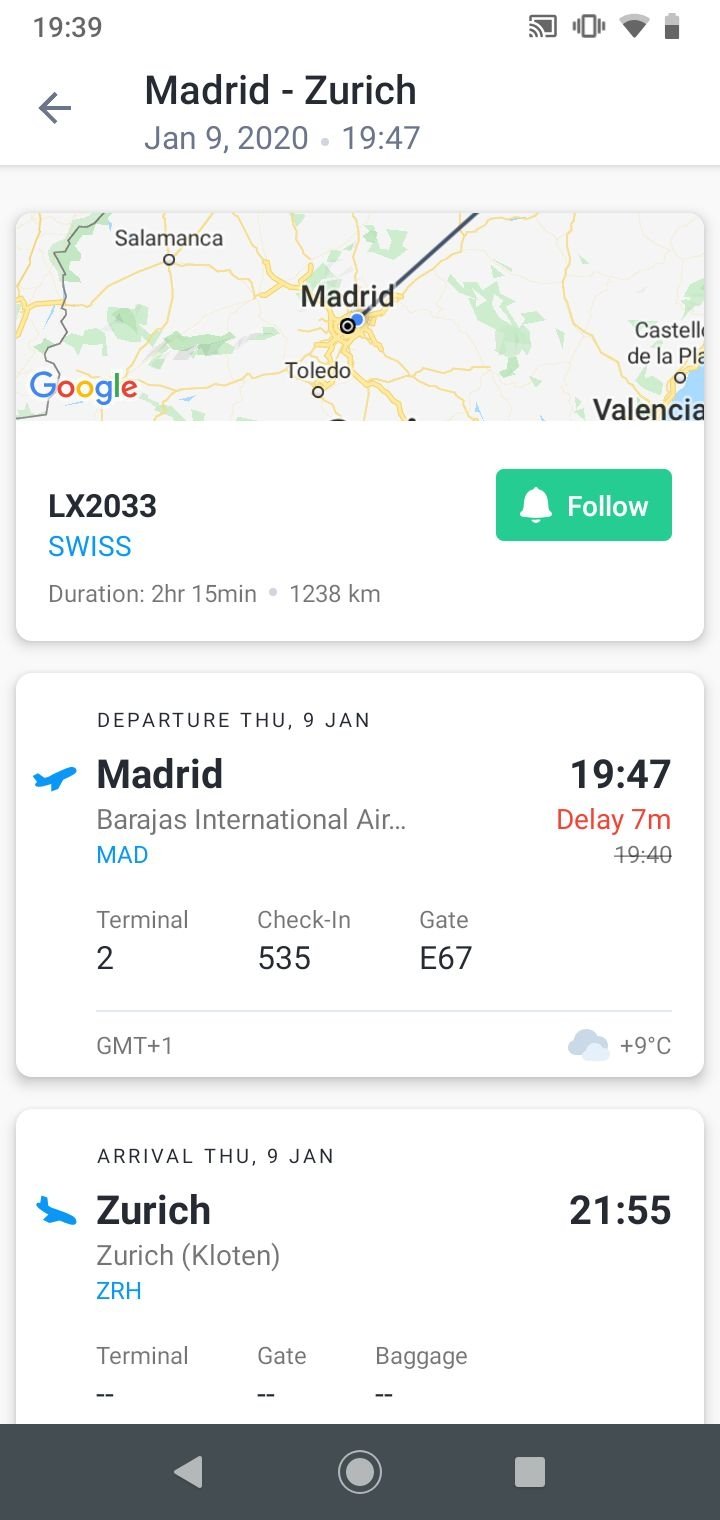Viewport: 720px width, 1520px height.
Task: Go back using the top-left arrow
Action: point(55,108)
